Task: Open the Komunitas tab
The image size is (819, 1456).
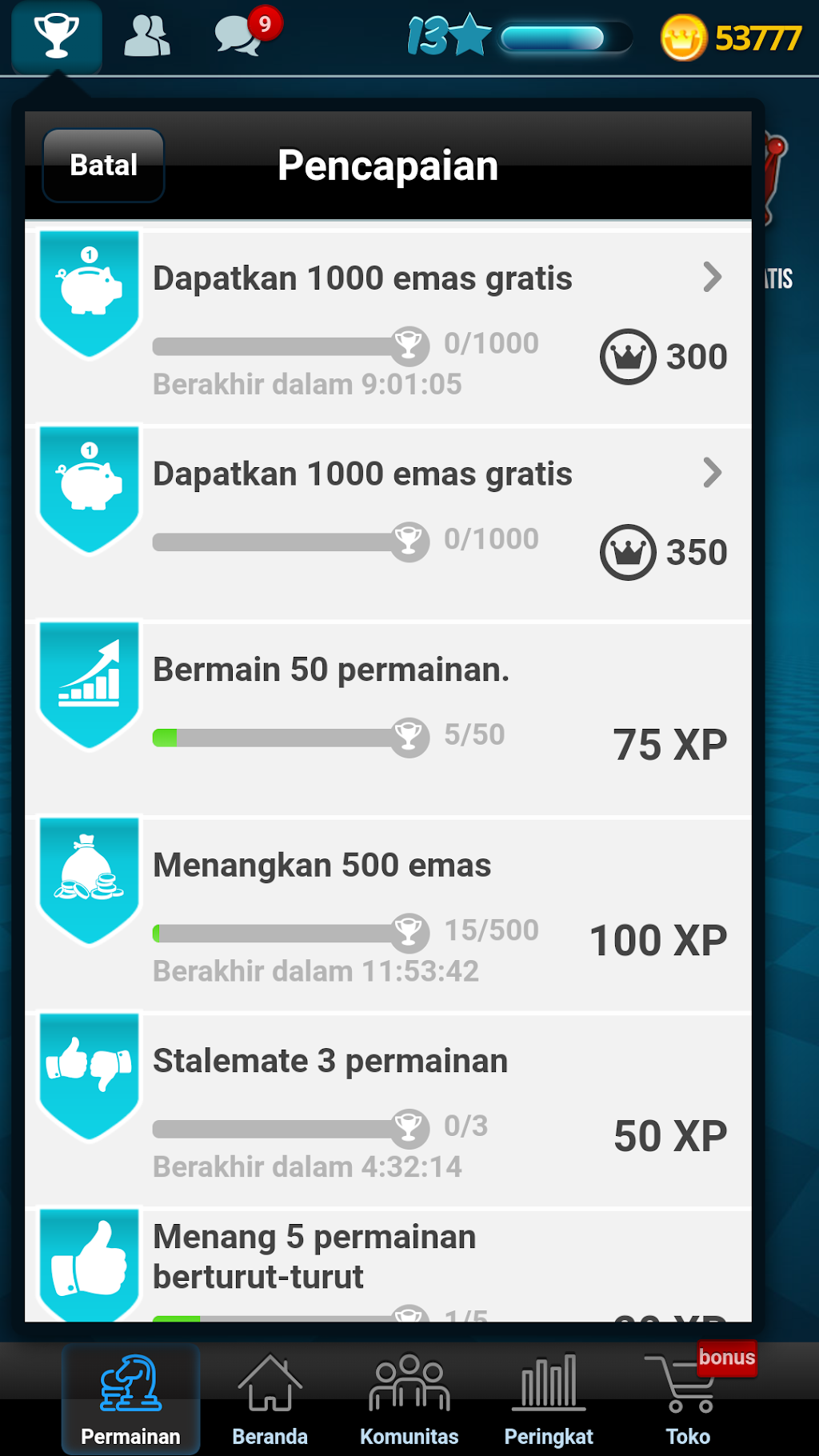Action: [x=409, y=1399]
